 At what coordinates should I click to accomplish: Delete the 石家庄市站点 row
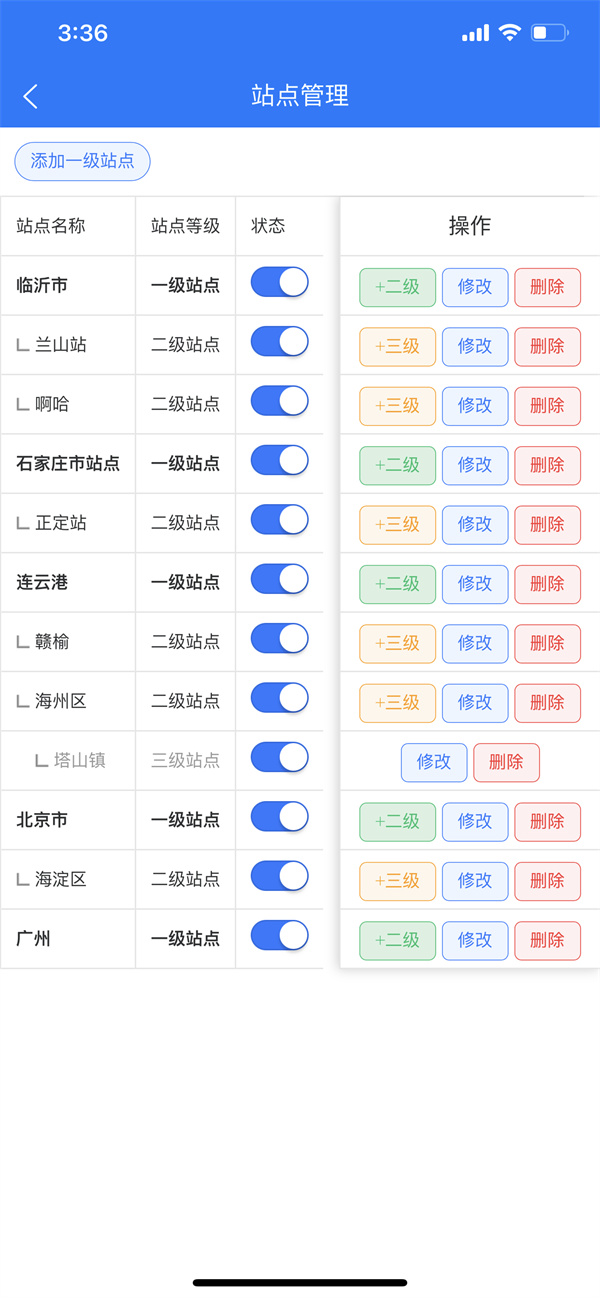[x=547, y=465]
